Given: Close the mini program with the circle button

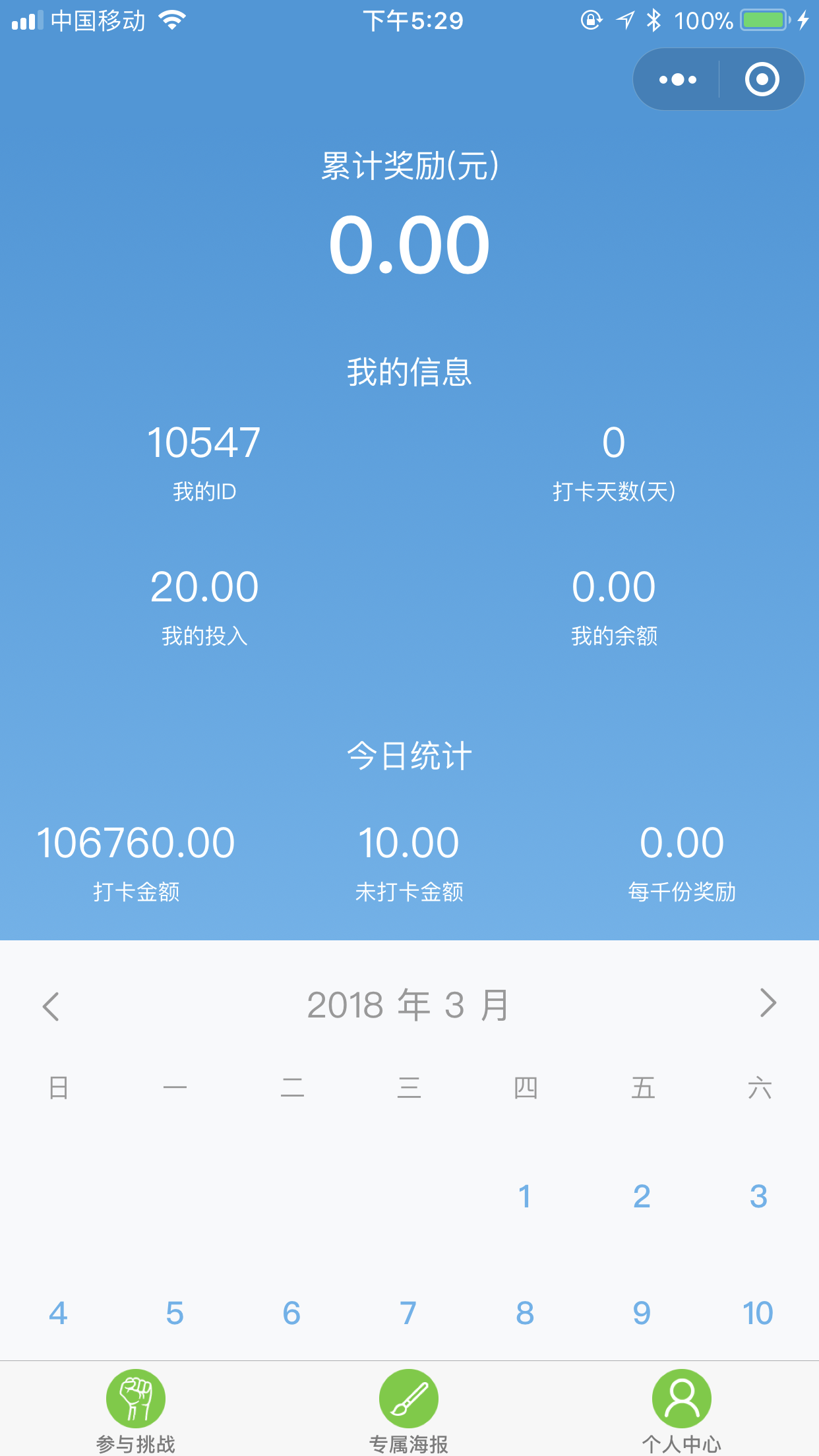Looking at the screenshot, I should click(762, 80).
